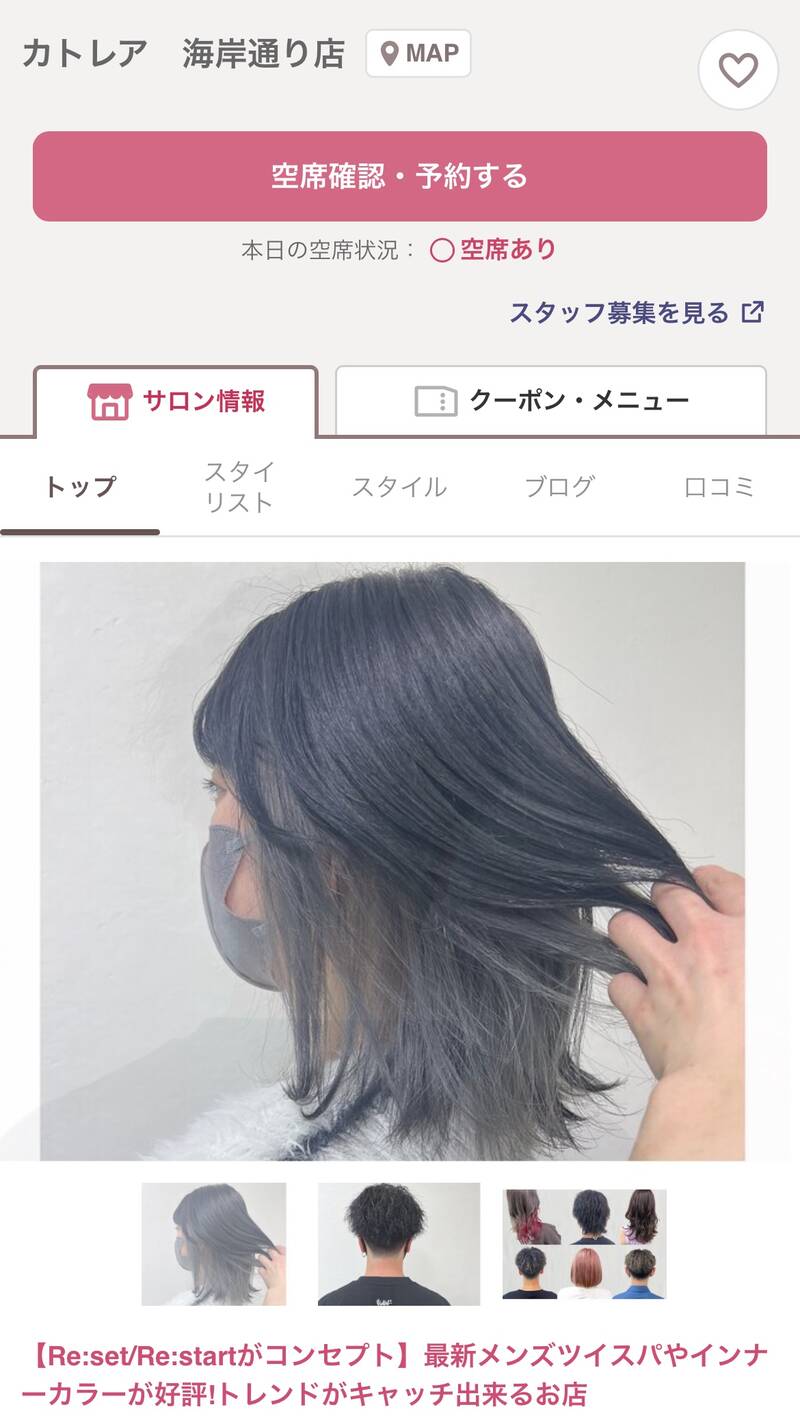This screenshot has width=800, height=1422.
Task: Select the トップ sub-tab
Action: [x=80, y=487]
